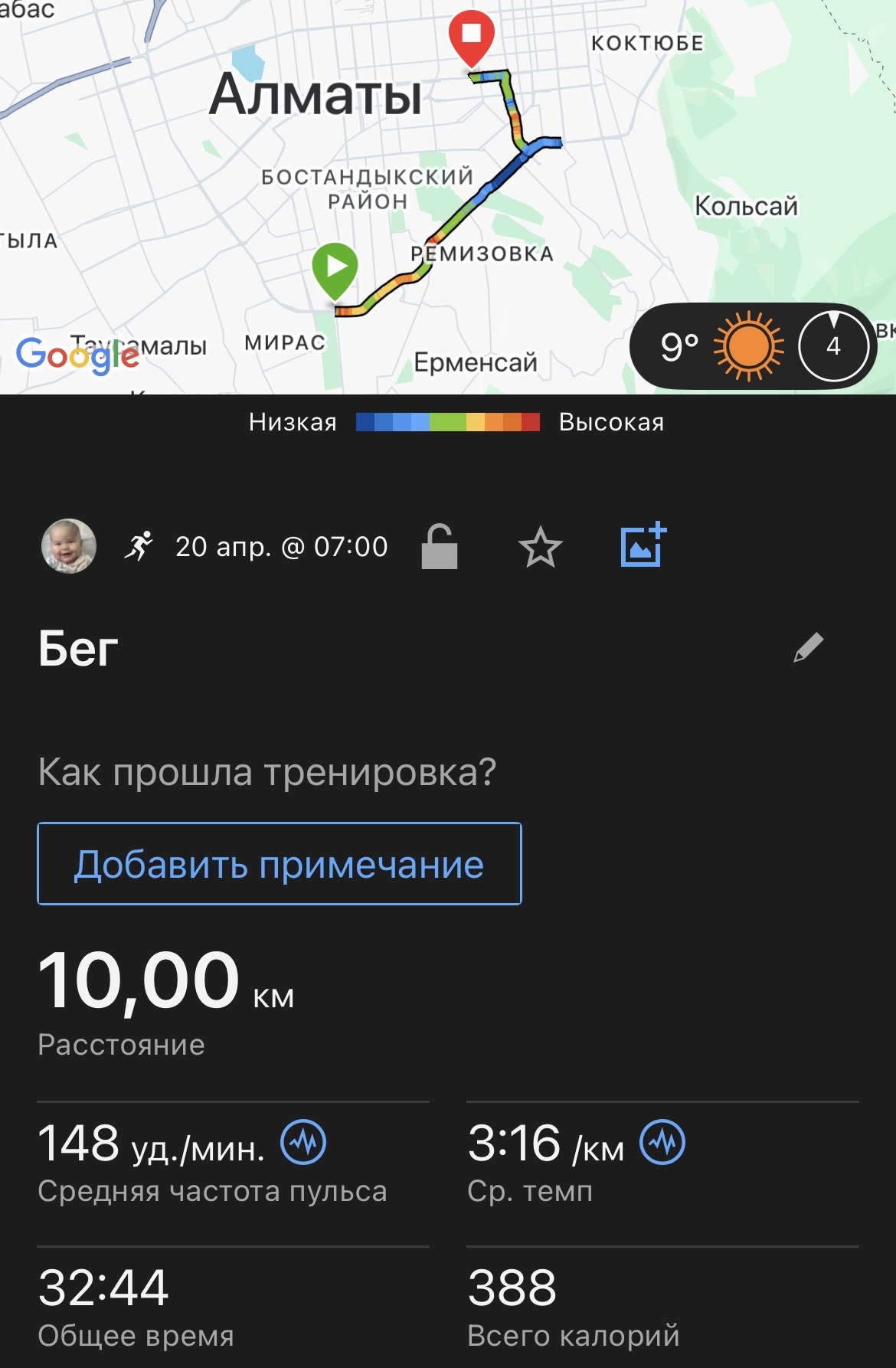
Task: Edit the activity name "Бег"
Action: [808, 648]
